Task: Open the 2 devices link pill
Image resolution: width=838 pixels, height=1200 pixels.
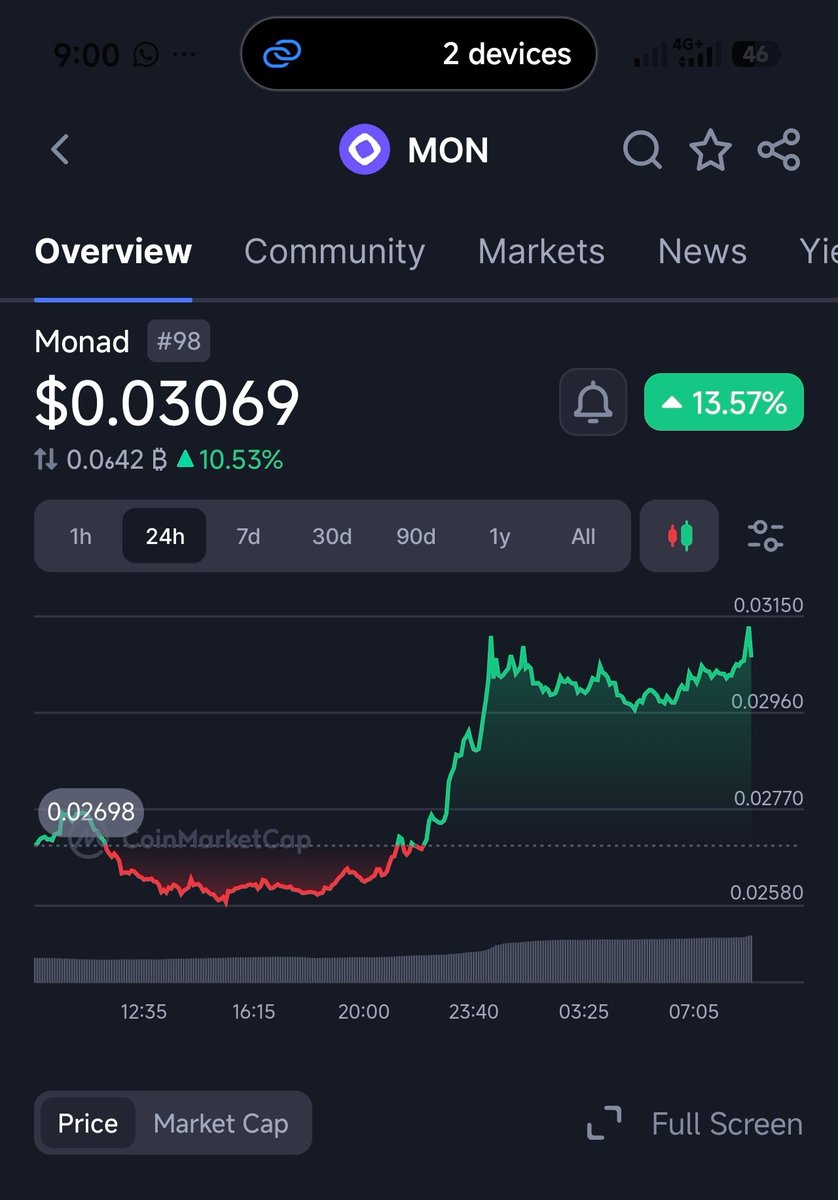Action: pos(418,54)
